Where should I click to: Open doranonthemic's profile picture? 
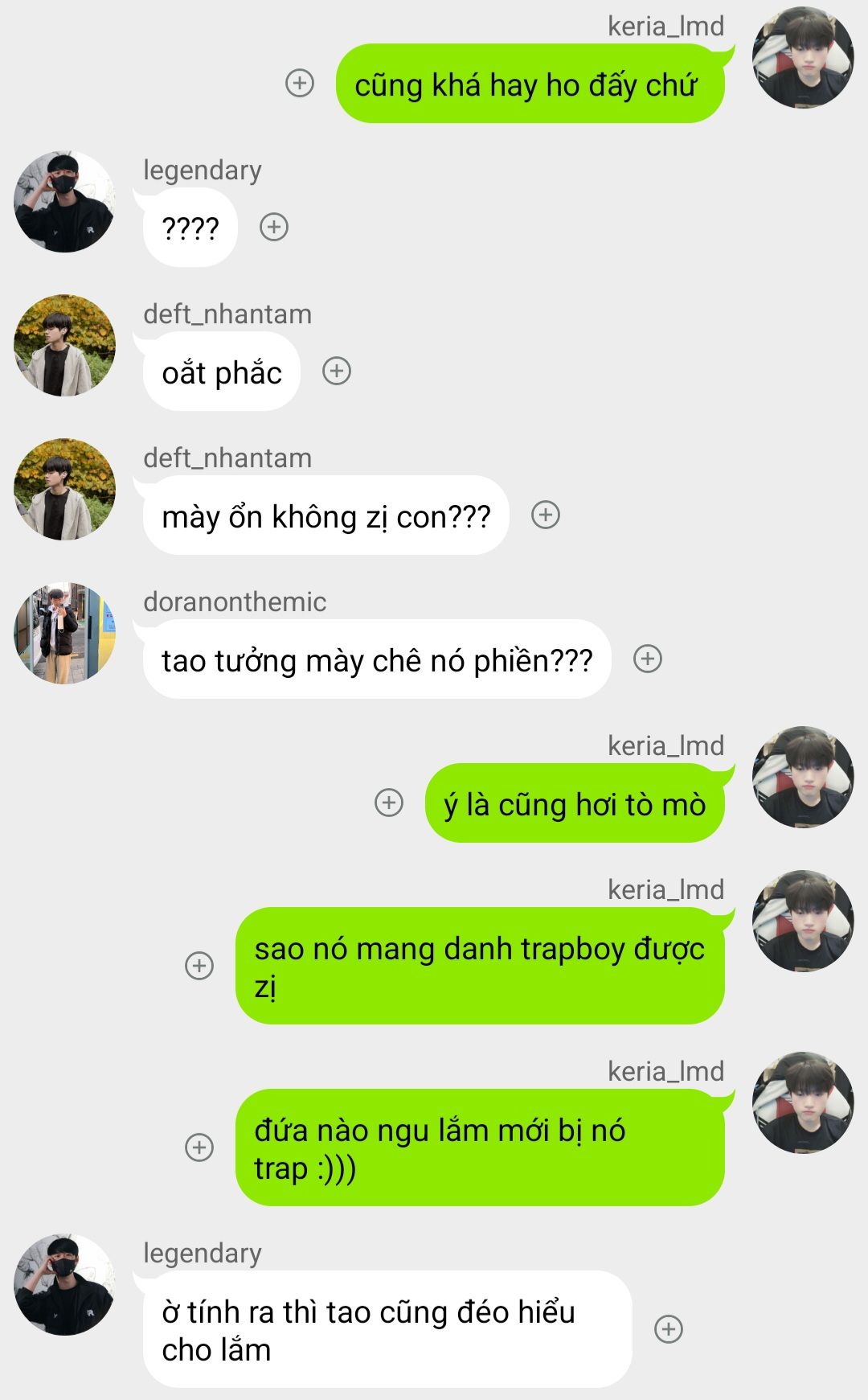[x=64, y=634]
